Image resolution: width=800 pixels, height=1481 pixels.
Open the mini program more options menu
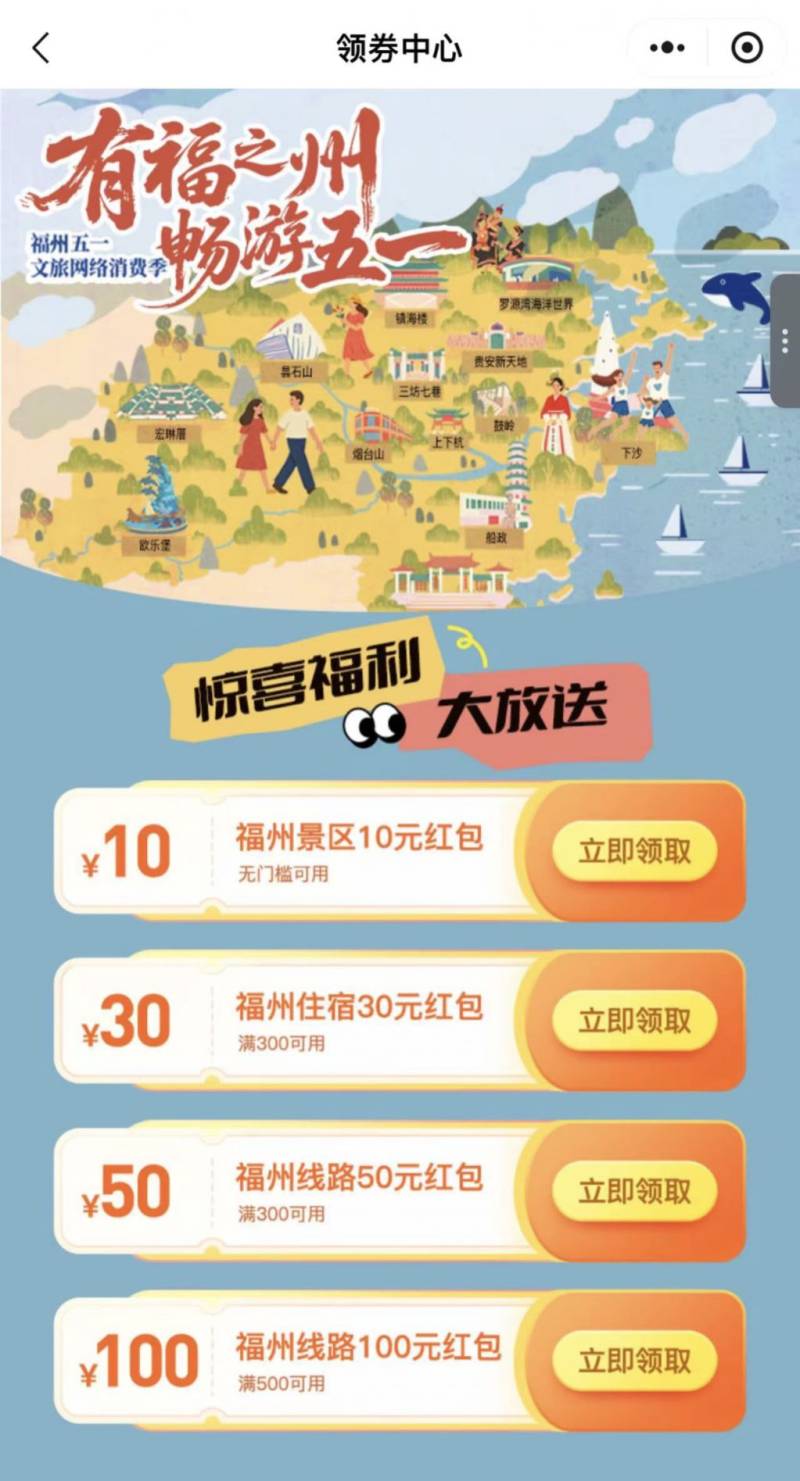[667, 48]
